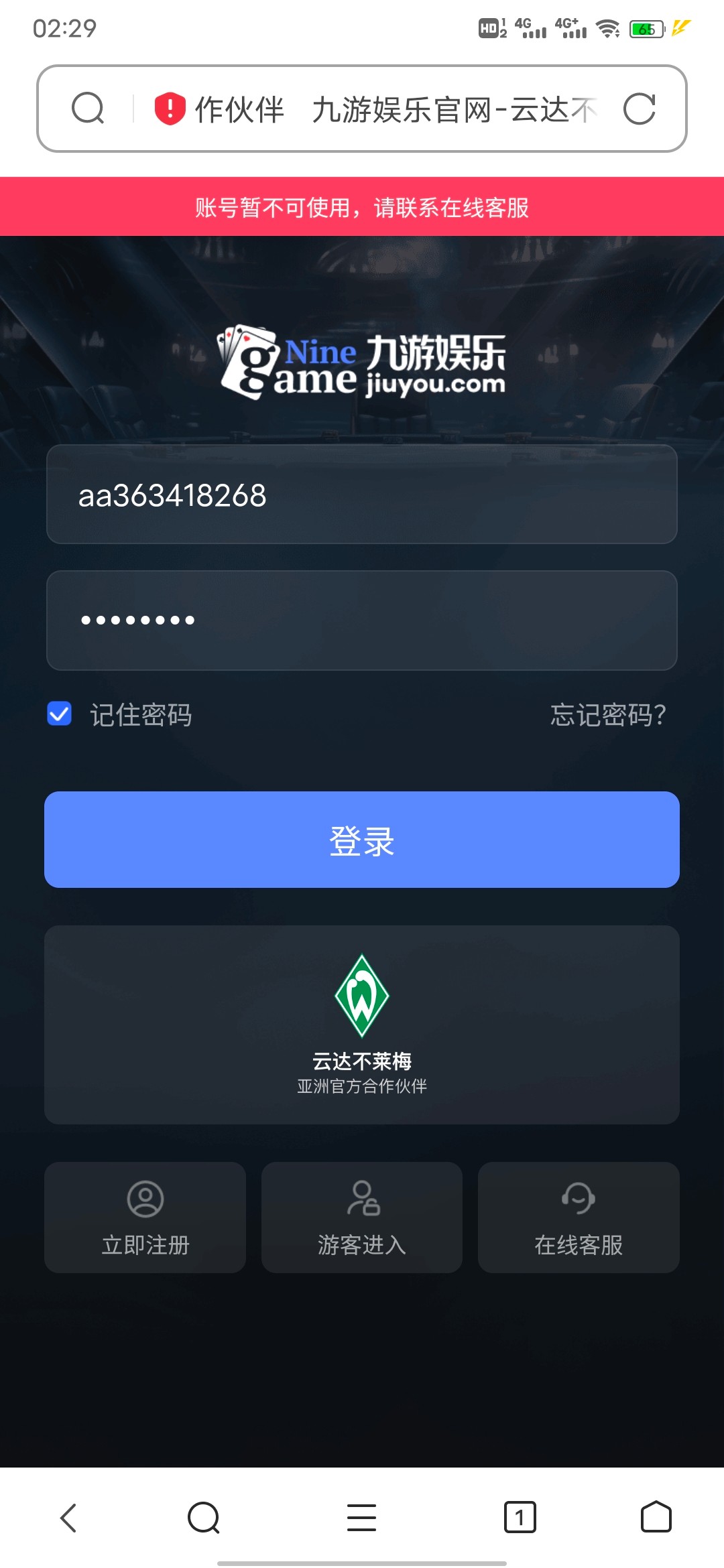Select 立即注册 to register
The image size is (724, 1568).
tap(145, 1218)
